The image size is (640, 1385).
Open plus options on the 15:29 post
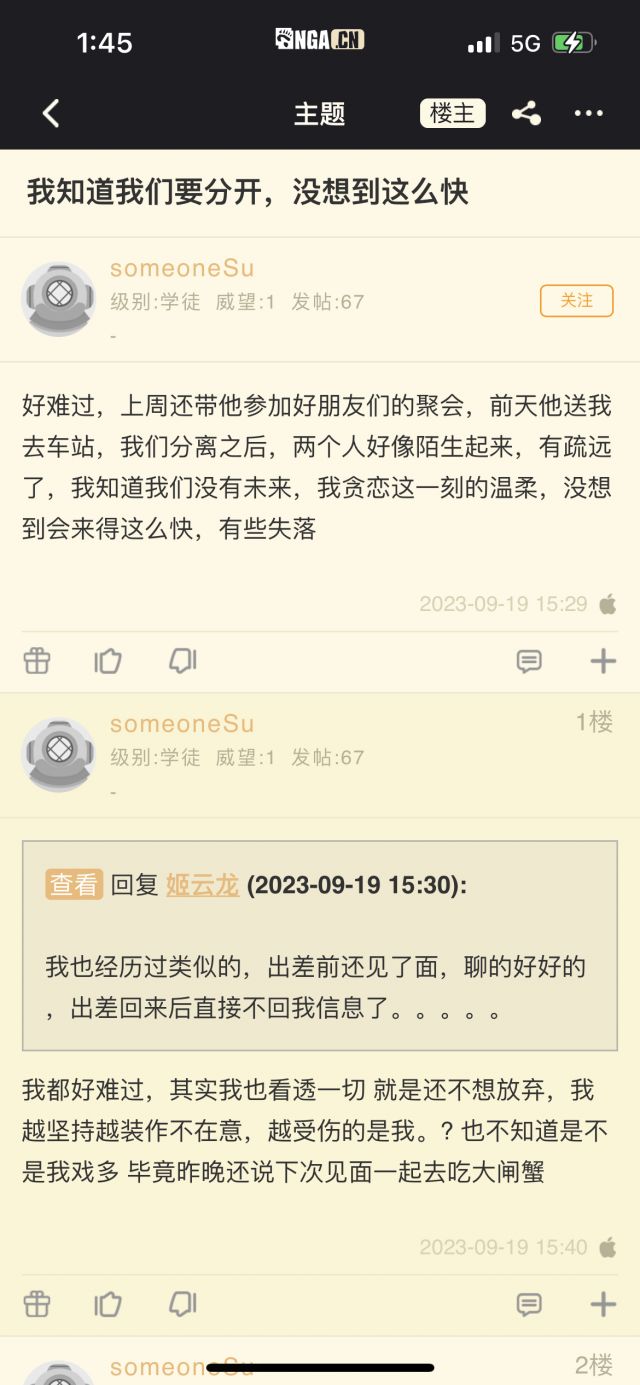coord(603,661)
